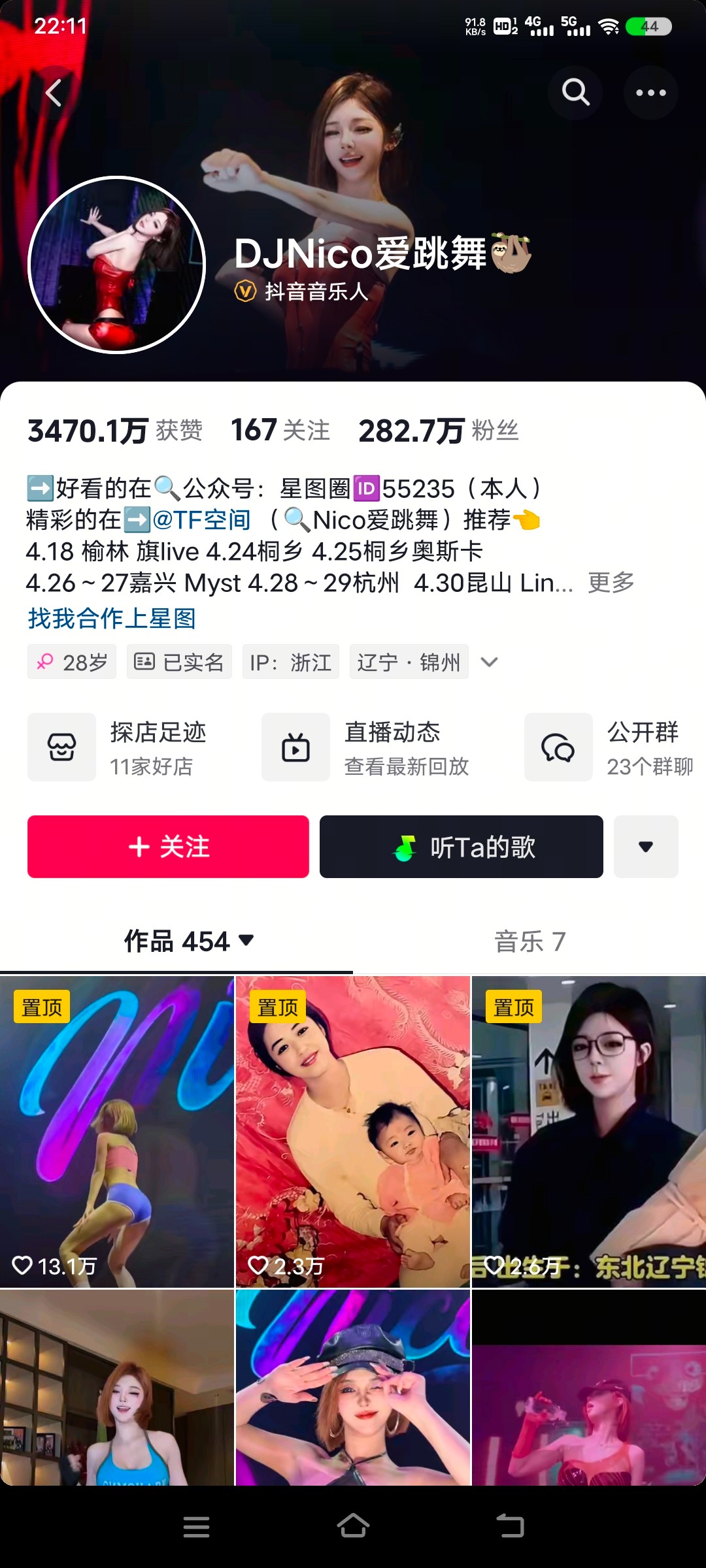Go back using the top-left arrow
The height and width of the screenshot is (1568, 706).
click(54, 93)
